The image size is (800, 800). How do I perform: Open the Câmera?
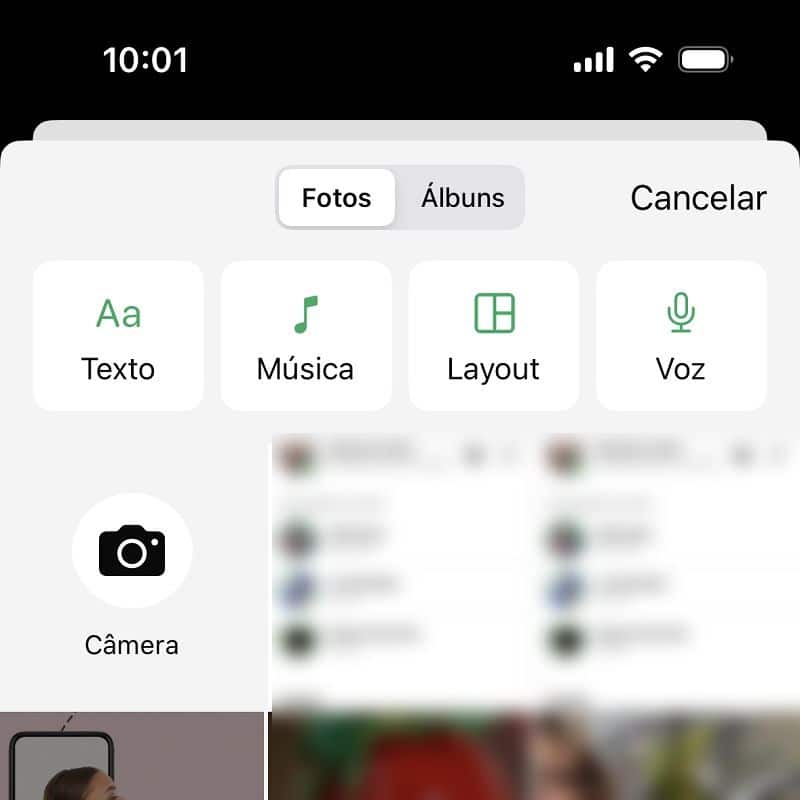point(132,551)
